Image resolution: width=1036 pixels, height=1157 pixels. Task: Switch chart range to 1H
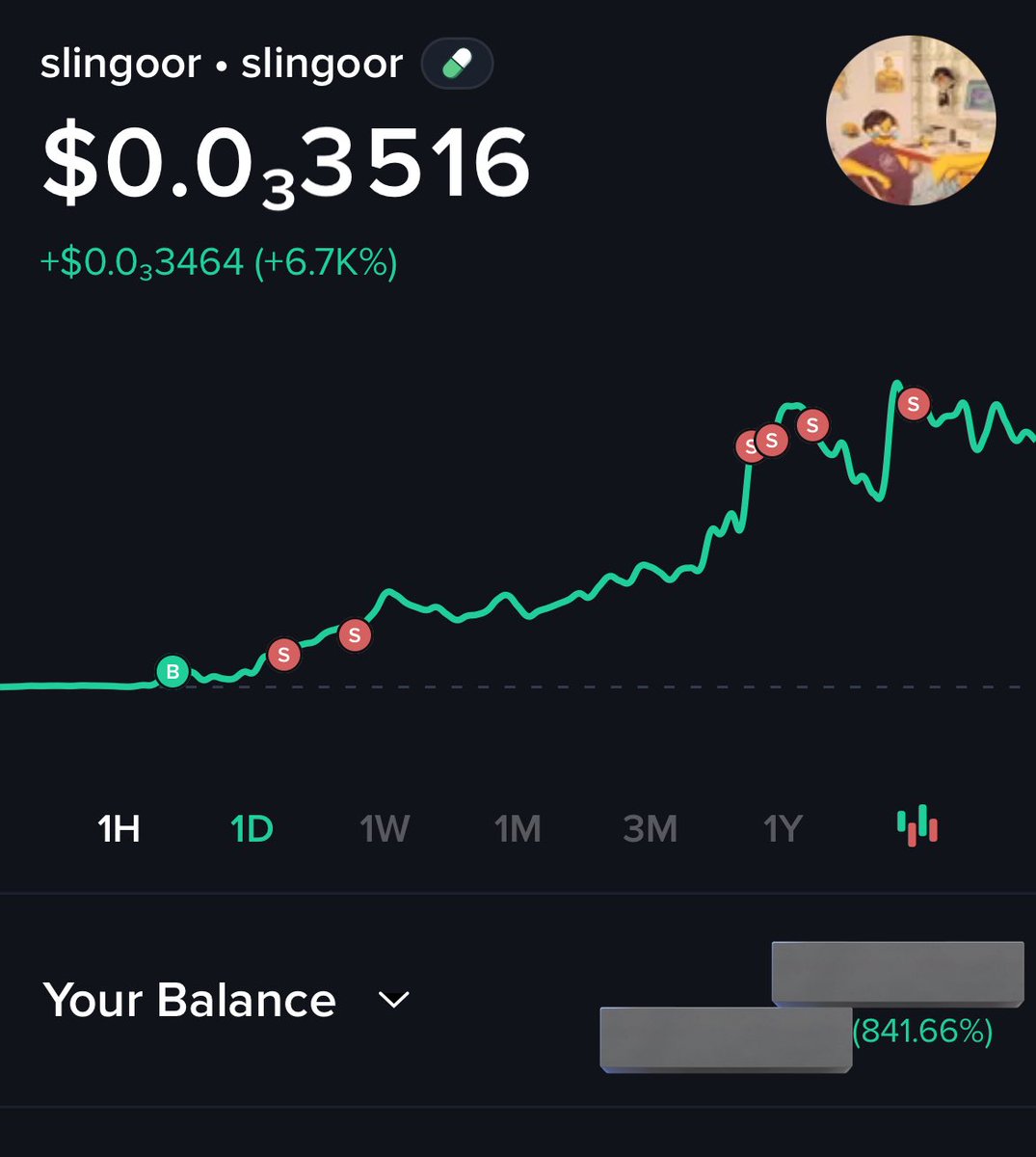120,828
